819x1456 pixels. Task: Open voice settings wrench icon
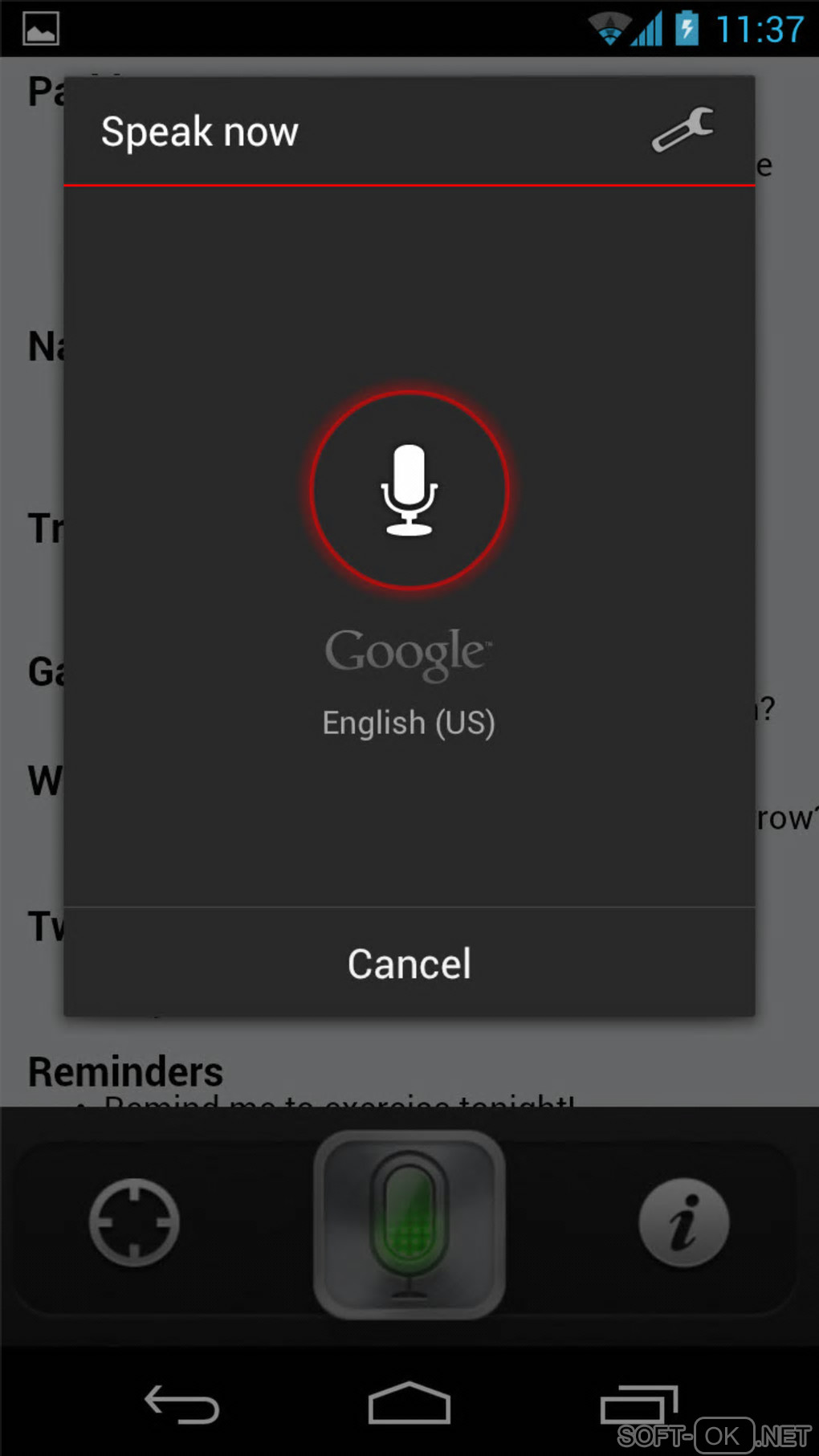(682, 130)
